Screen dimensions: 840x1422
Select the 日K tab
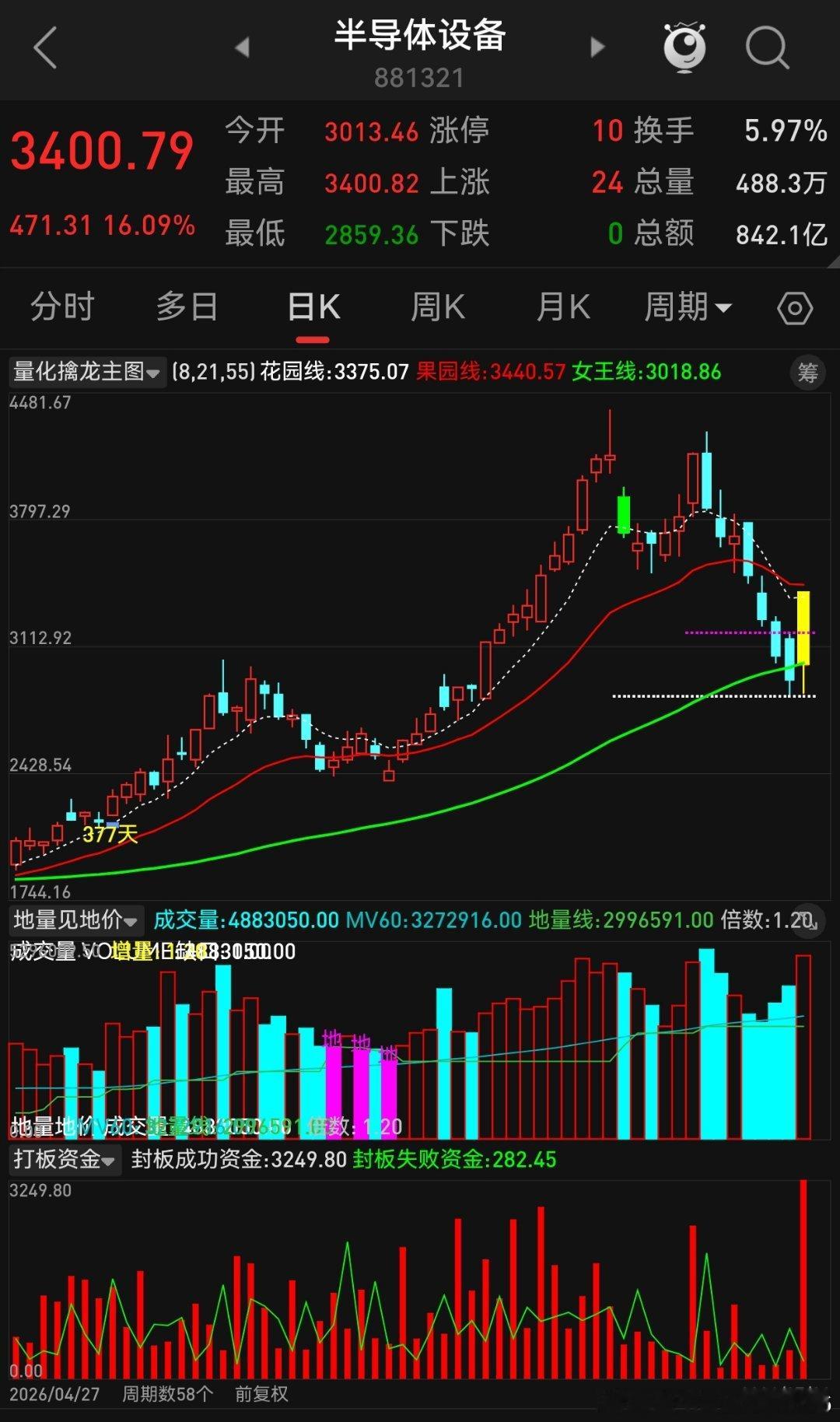pyautogui.click(x=313, y=306)
